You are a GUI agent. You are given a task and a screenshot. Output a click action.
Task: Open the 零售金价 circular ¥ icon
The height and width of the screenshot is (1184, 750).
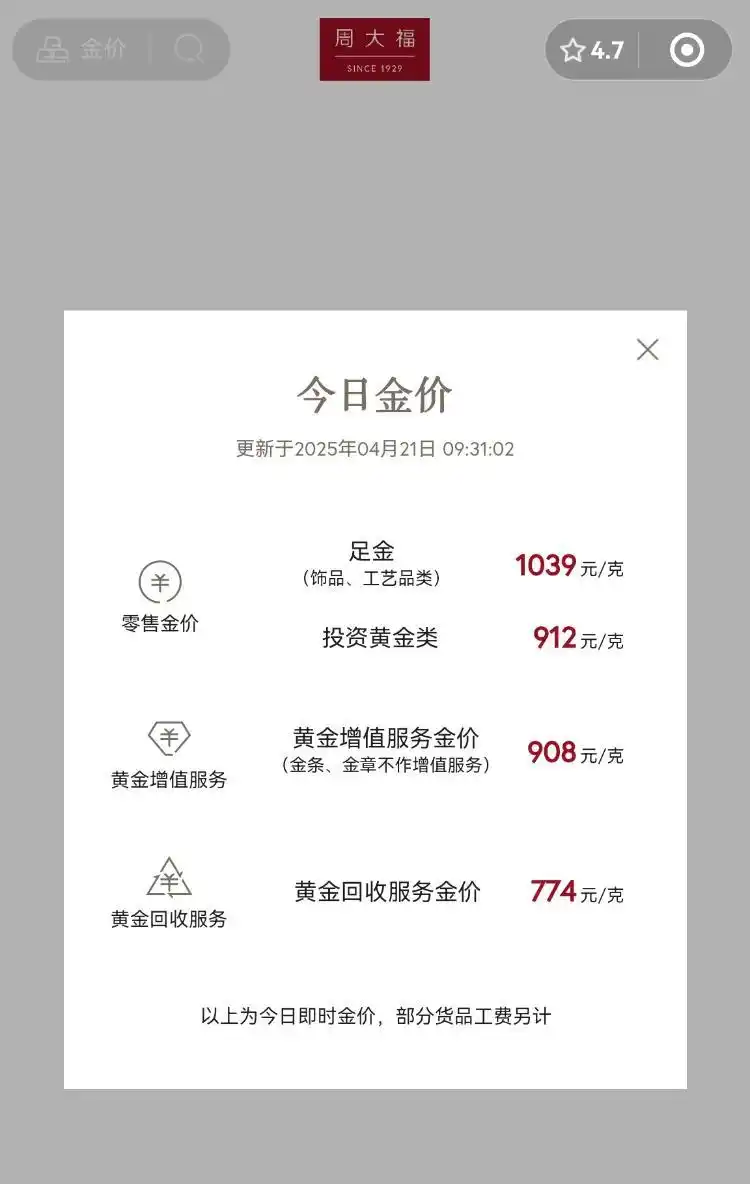tap(160, 580)
